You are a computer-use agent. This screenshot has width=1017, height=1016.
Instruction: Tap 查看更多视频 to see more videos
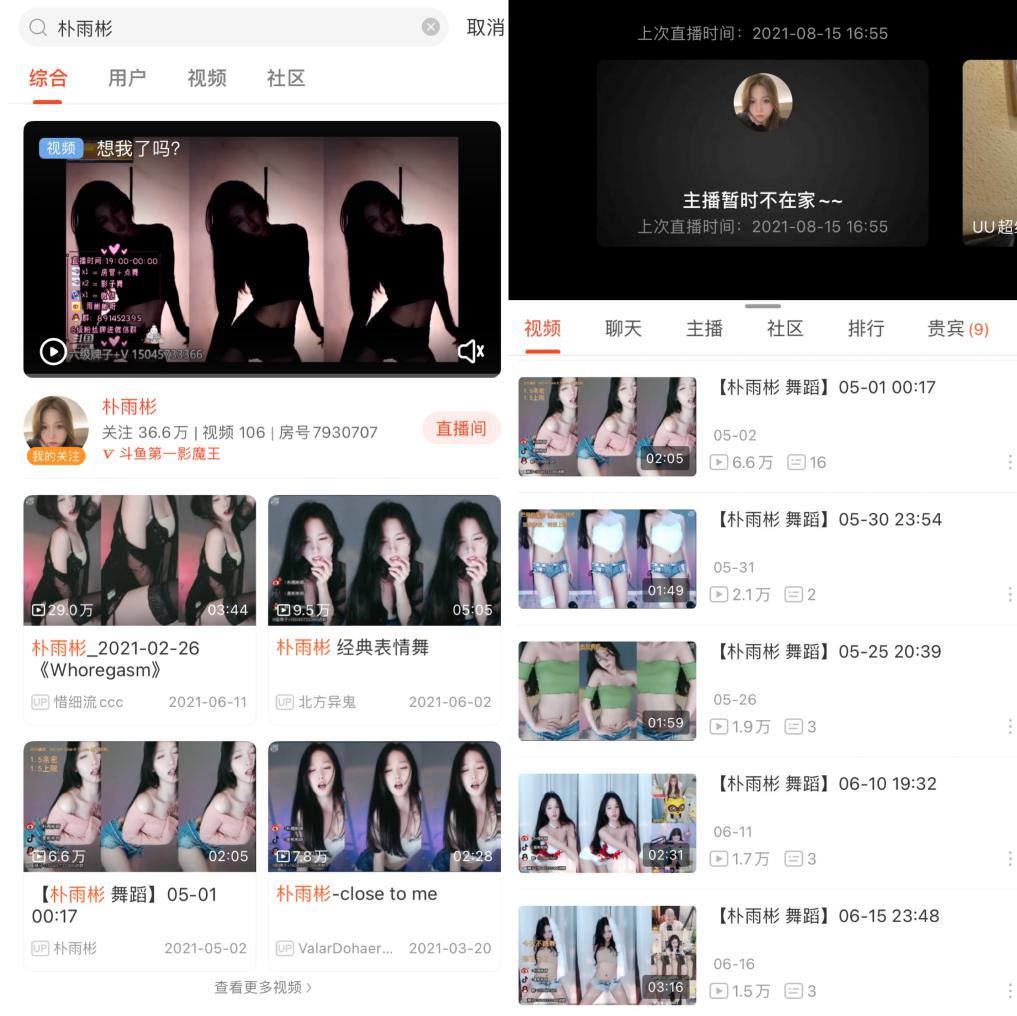click(262, 987)
